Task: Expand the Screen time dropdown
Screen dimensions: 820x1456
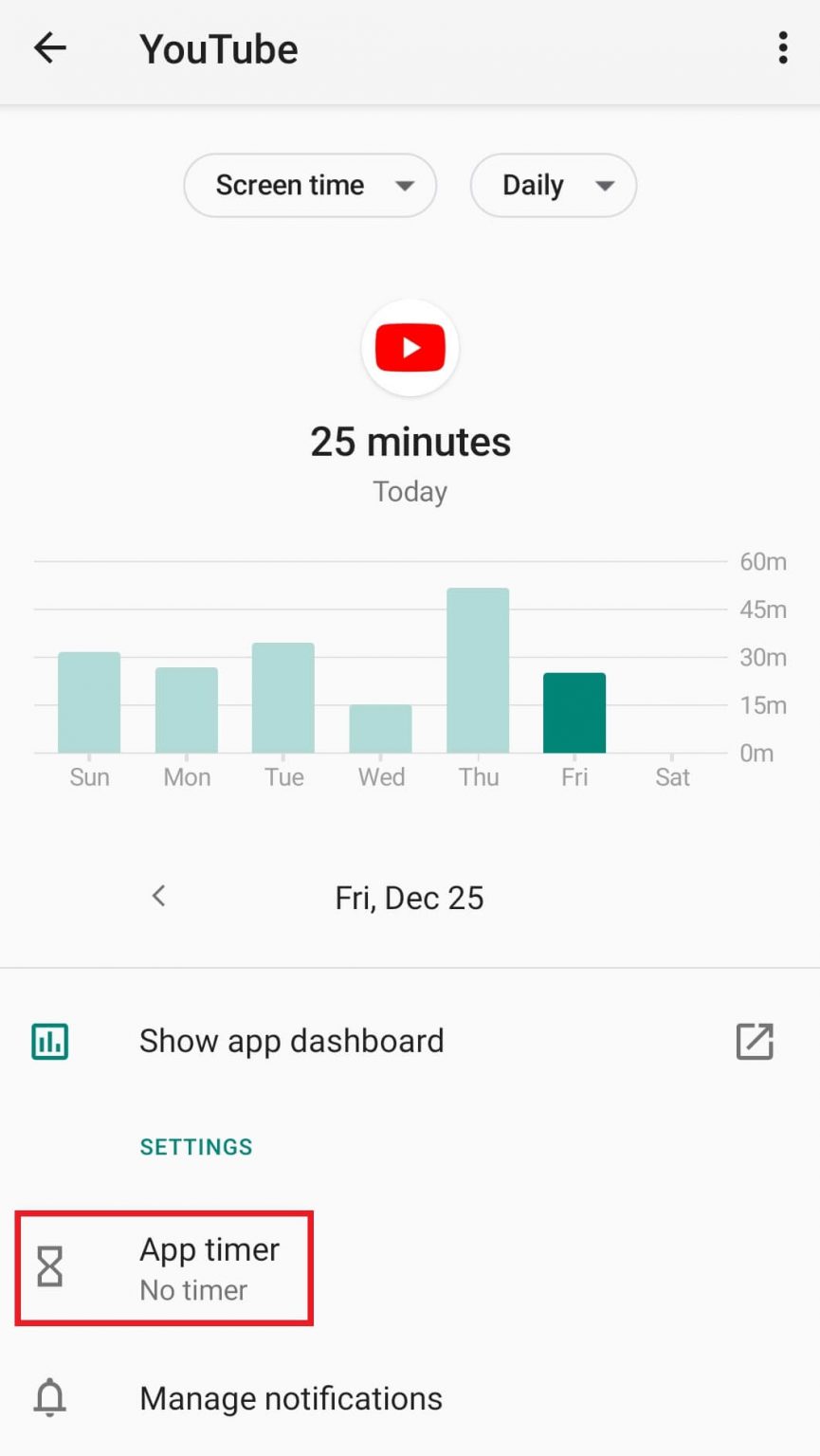Action: (310, 185)
